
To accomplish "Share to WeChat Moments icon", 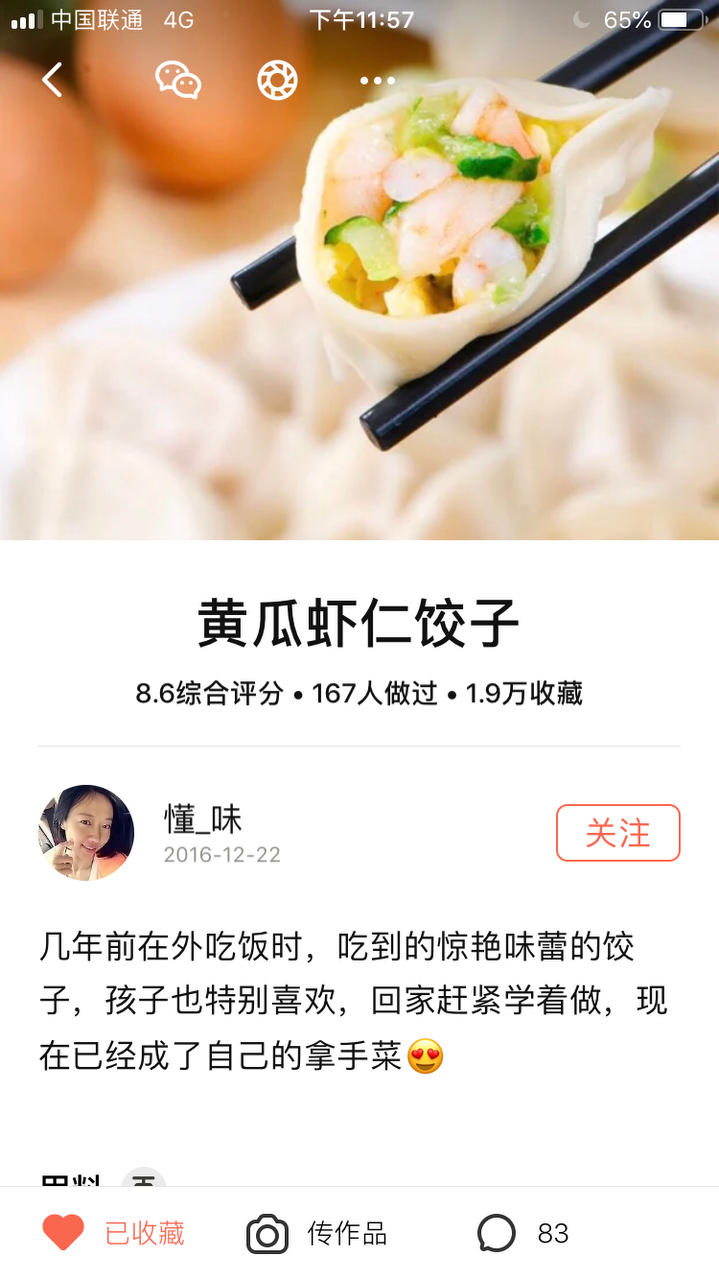I will pos(277,80).
